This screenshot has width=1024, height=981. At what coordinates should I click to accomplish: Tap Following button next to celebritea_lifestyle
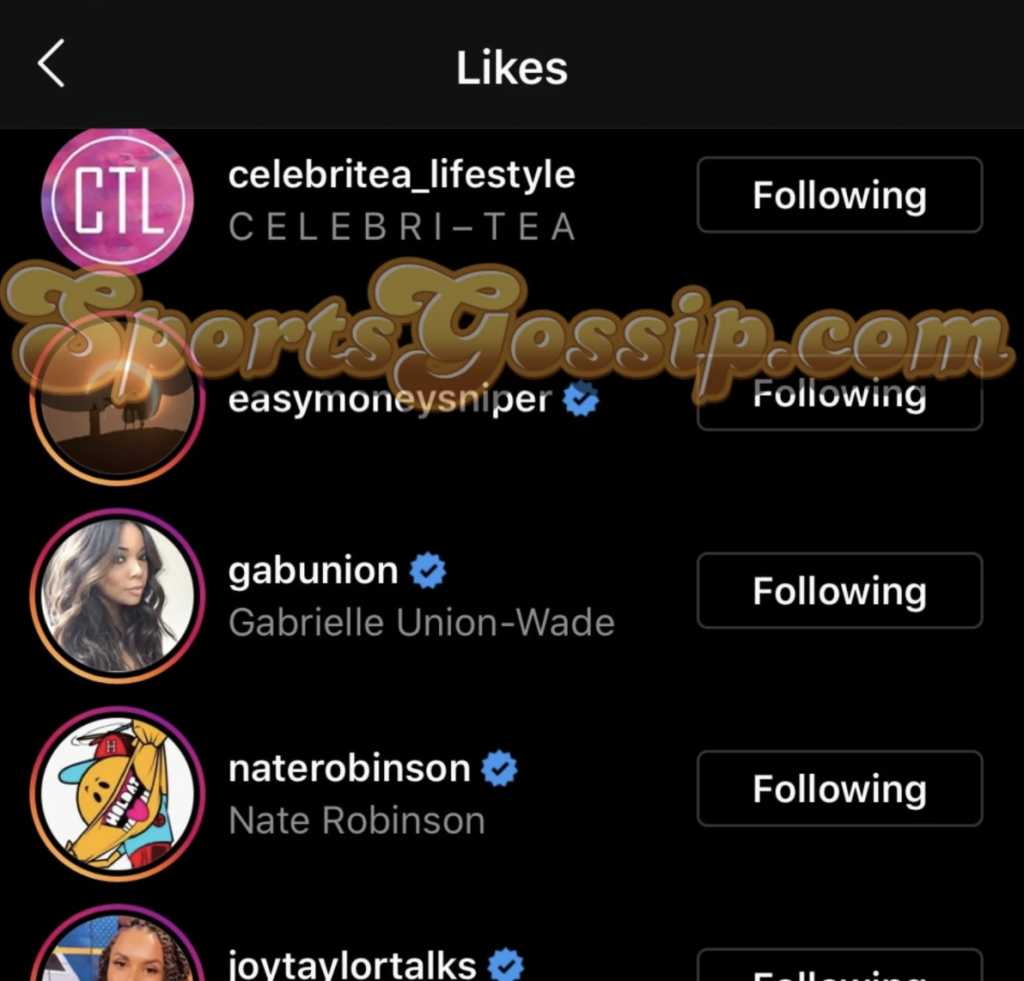(x=839, y=195)
